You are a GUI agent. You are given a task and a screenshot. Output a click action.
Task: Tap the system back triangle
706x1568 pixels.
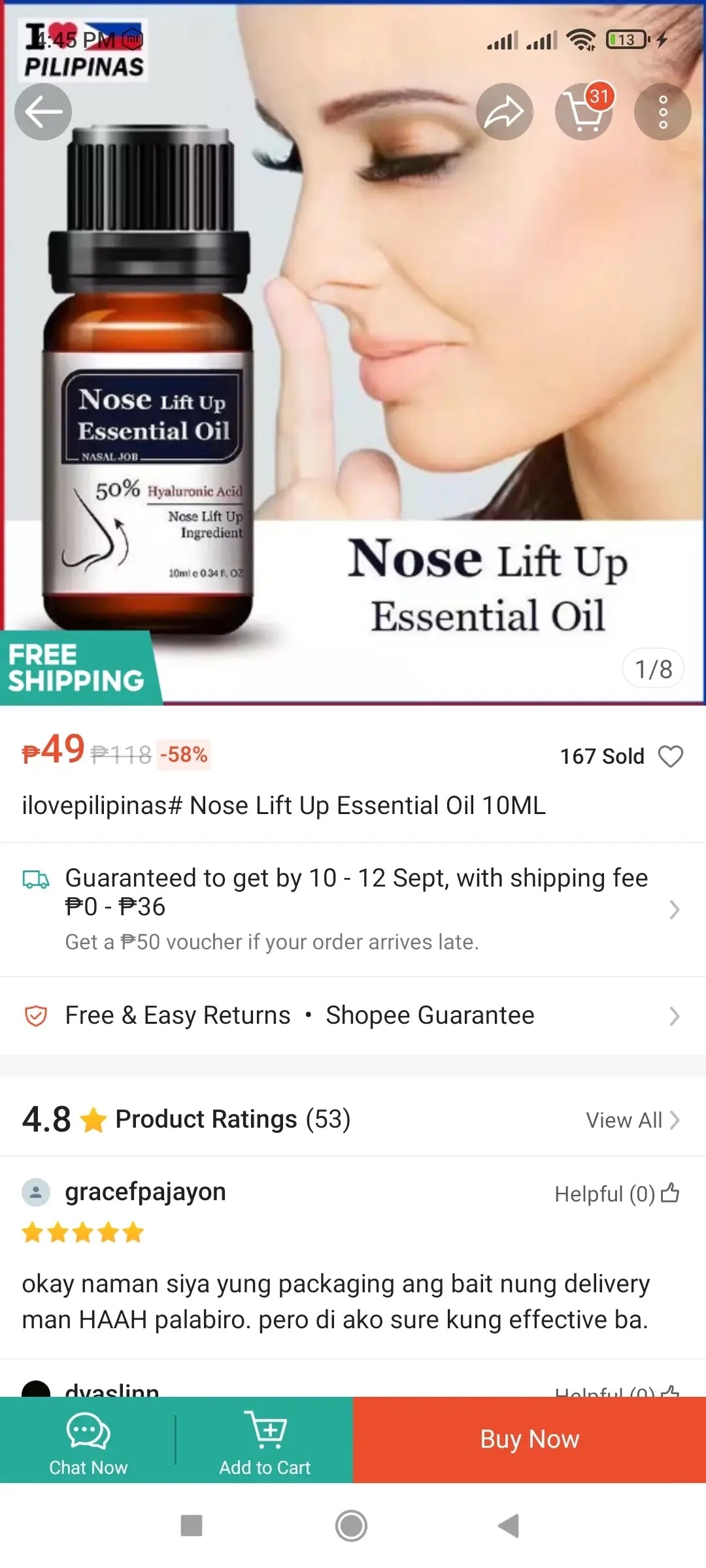coord(509,1526)
